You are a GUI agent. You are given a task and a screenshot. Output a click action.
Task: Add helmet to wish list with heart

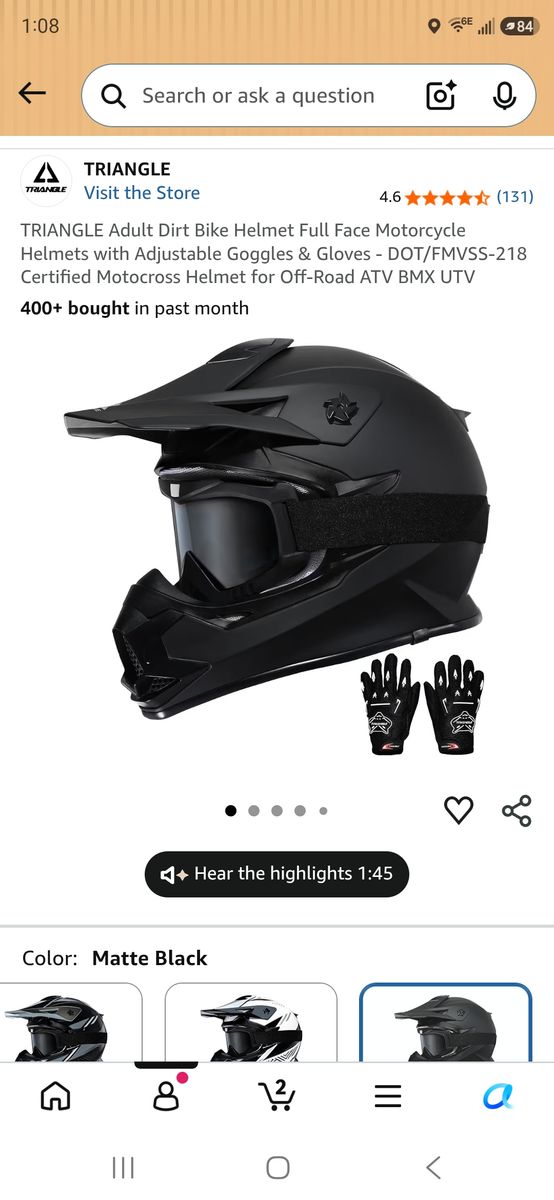pyautogui.click(x=458, y=810)
